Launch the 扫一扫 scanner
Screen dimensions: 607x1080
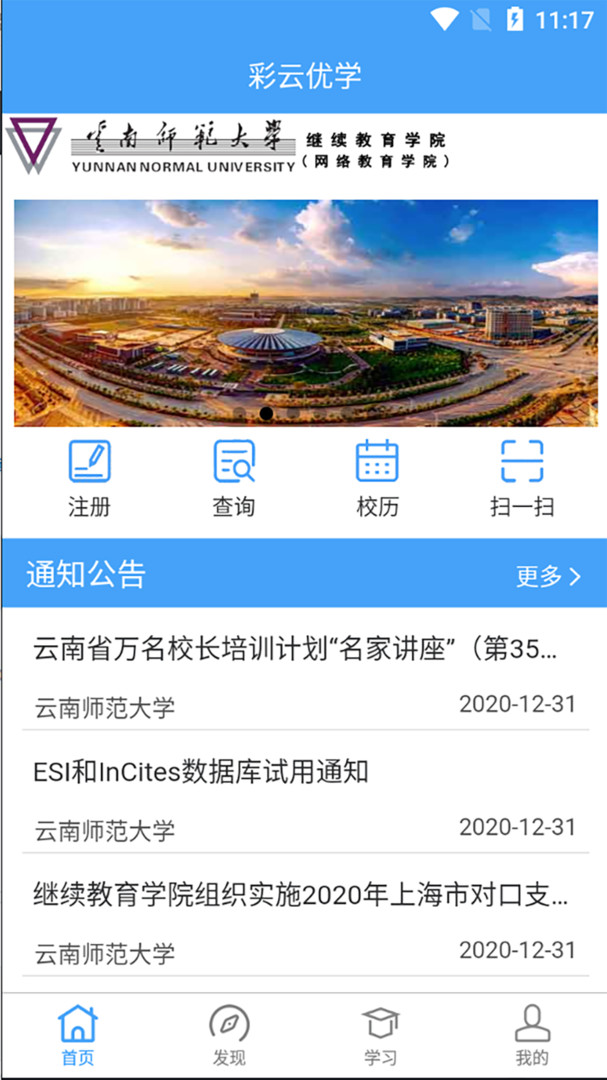click(521, 478)
